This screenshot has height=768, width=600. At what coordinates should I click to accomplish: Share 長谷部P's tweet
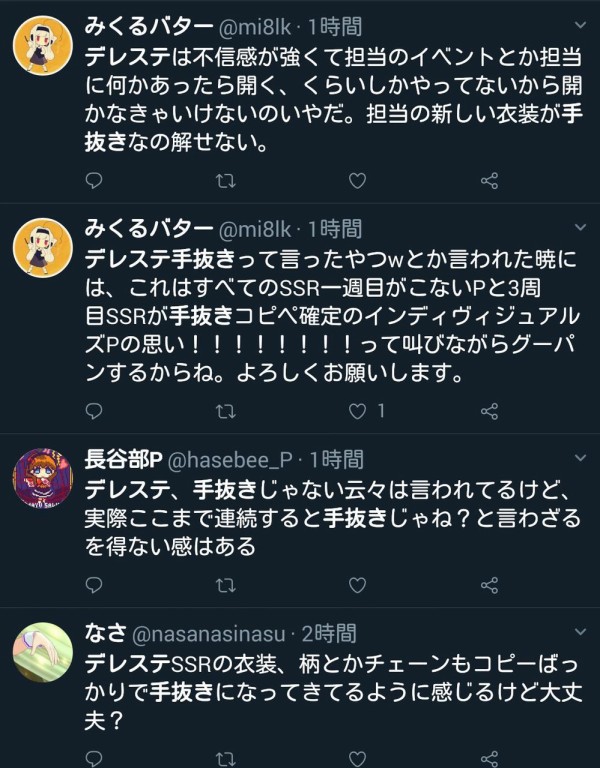coord(489,584)
